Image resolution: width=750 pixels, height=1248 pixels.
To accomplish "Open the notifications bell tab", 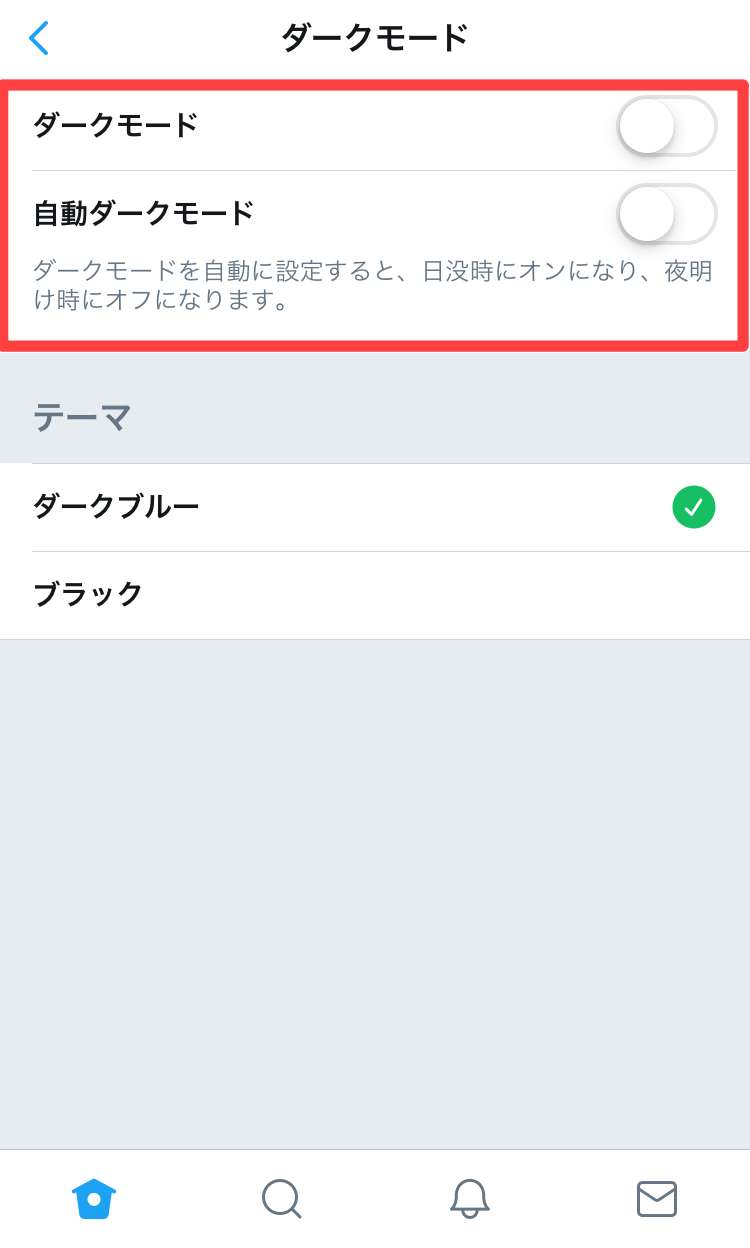I will [469, 1198].
